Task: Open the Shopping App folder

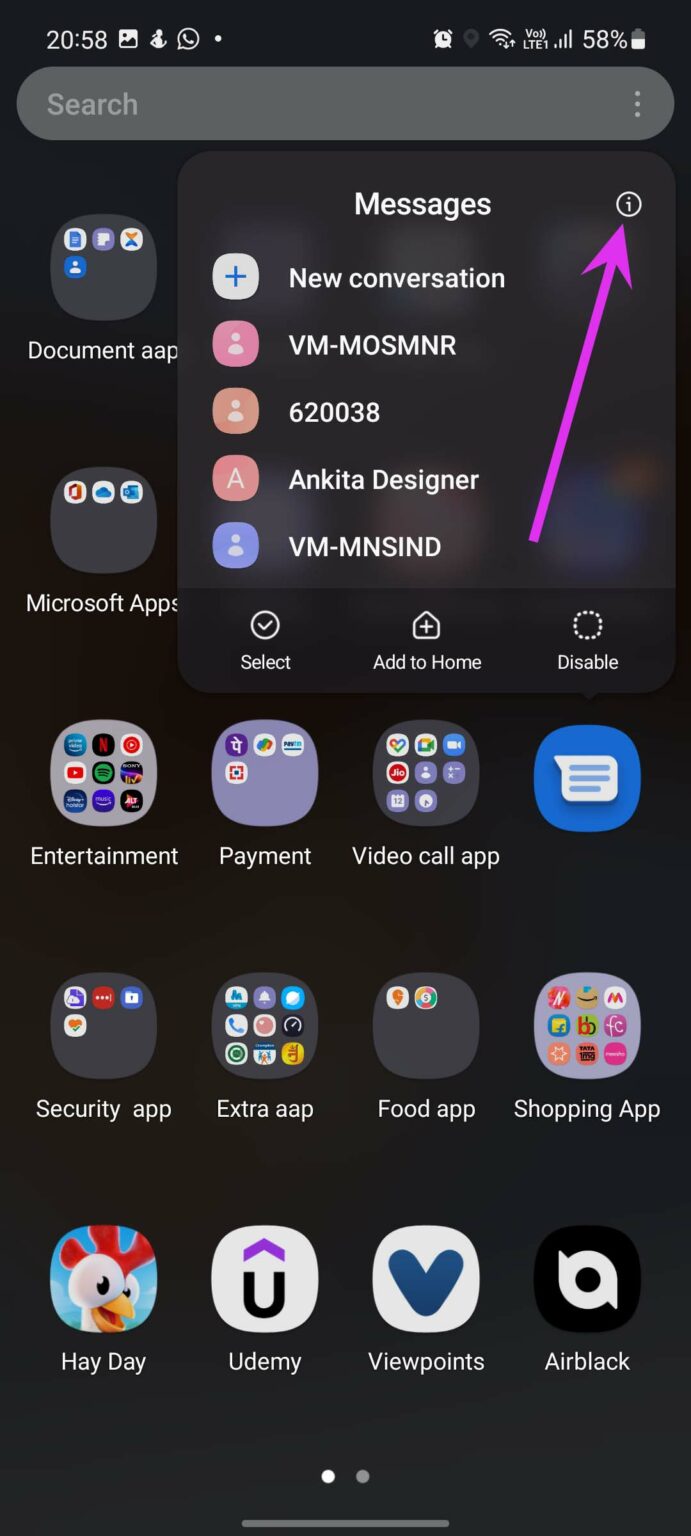Action: coord(587,1026)
